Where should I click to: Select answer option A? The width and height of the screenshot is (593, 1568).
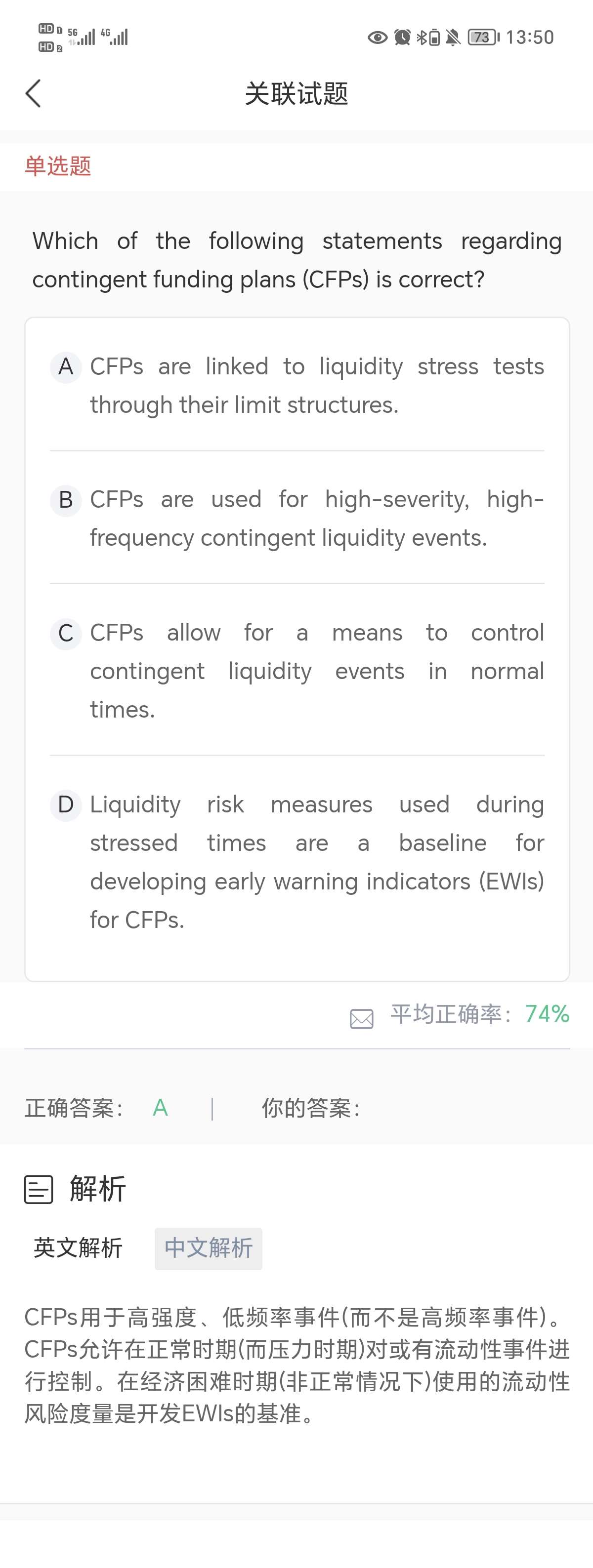pos(296,385)
